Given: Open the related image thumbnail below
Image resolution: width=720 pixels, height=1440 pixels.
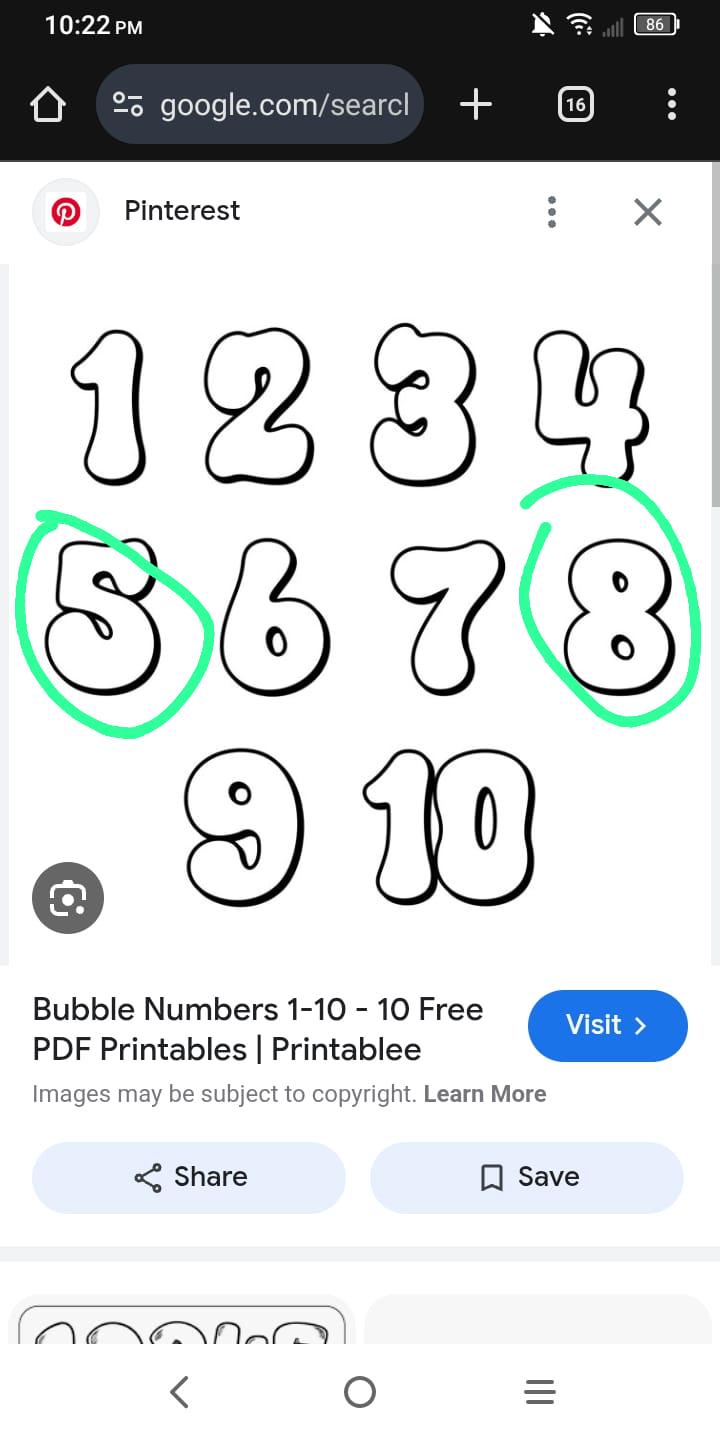Looking at the screenshot, I should pyautogui.click(x=180, y=1320).
